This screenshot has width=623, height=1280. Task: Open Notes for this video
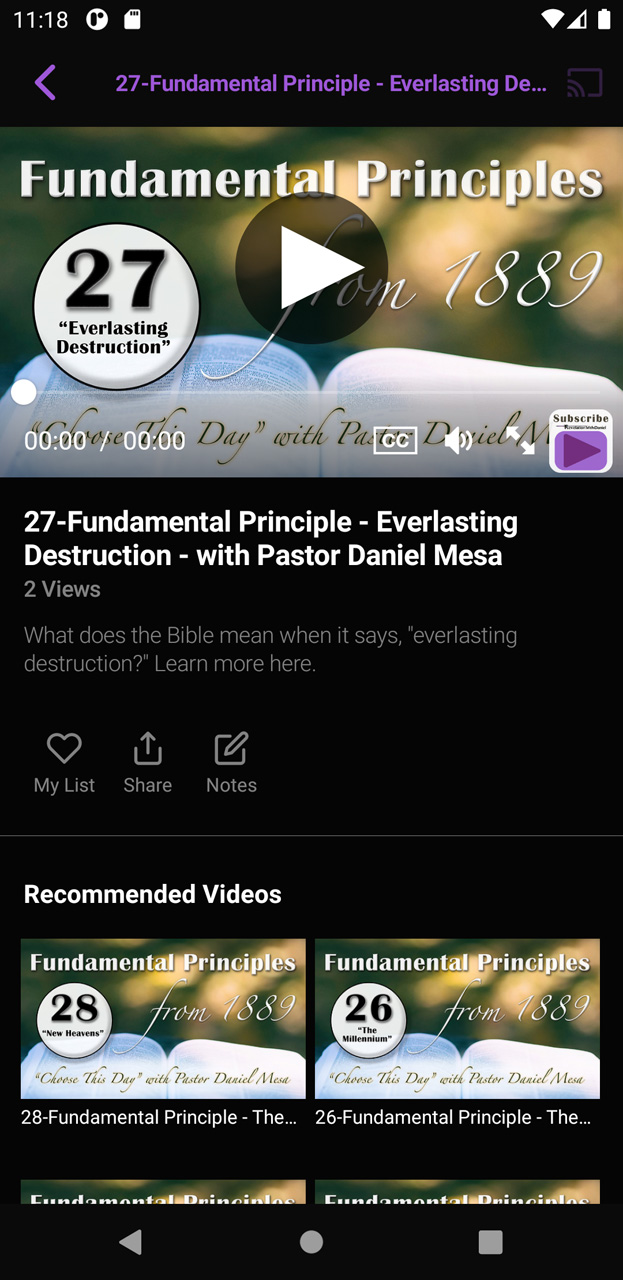click(x=231, y=763)
